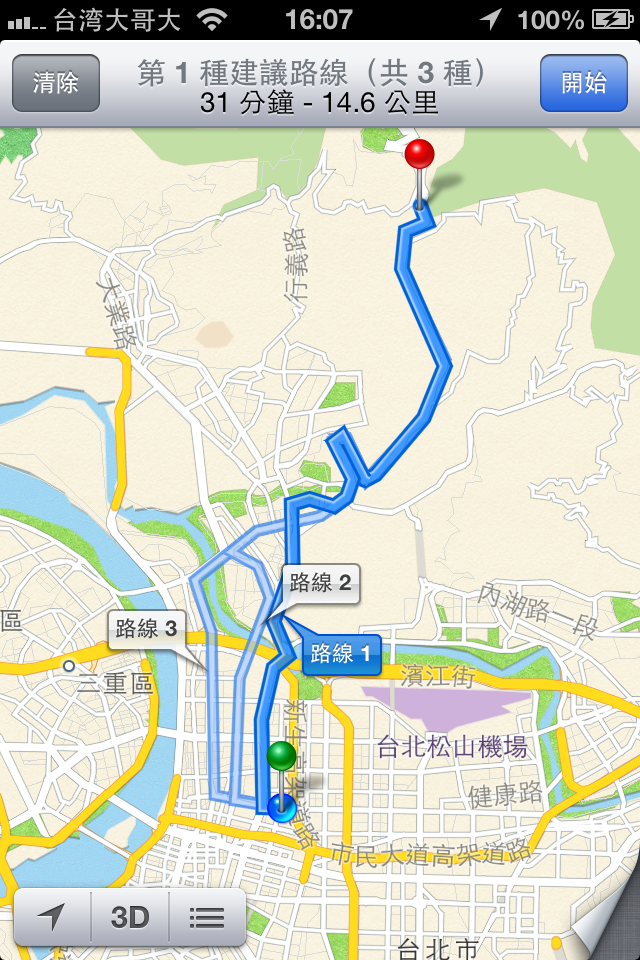
Task: Open the route directions list
Action: pyautogui.click(x=207, y=917)
